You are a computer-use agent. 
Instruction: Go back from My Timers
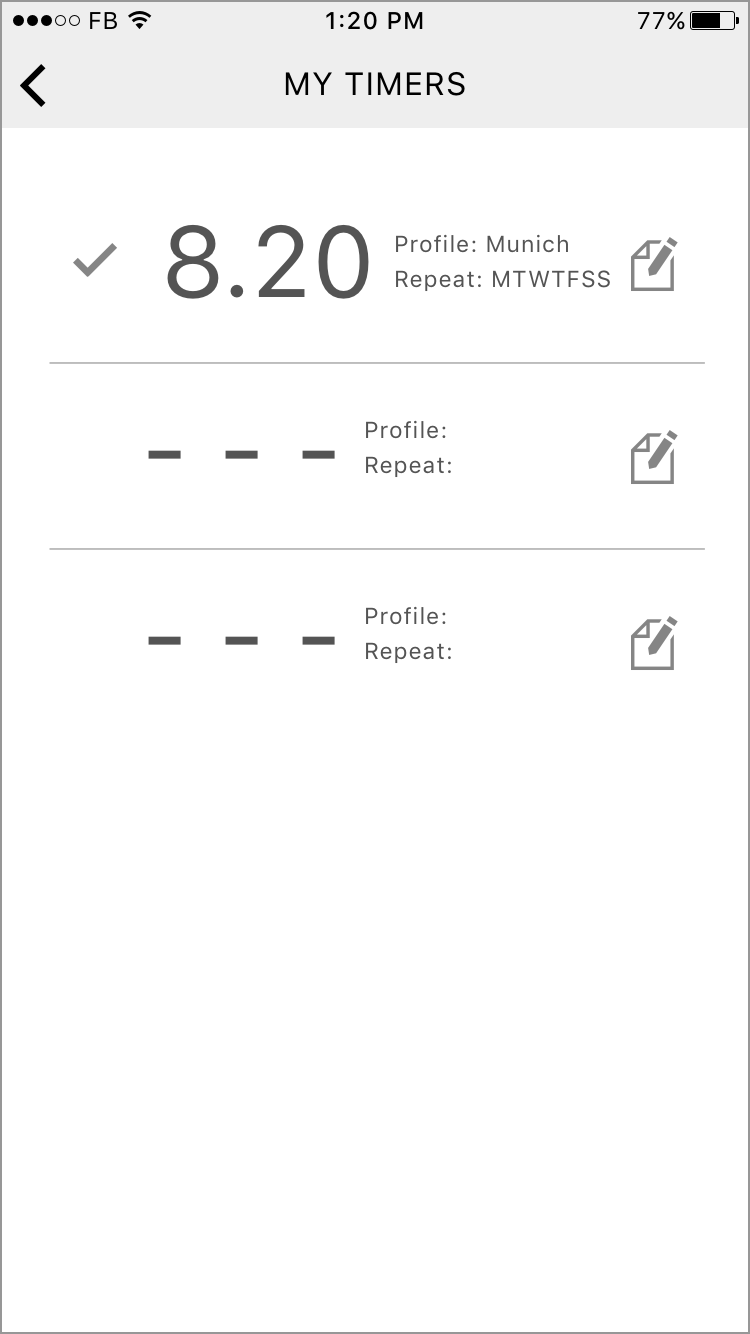[x=33, y=85]
